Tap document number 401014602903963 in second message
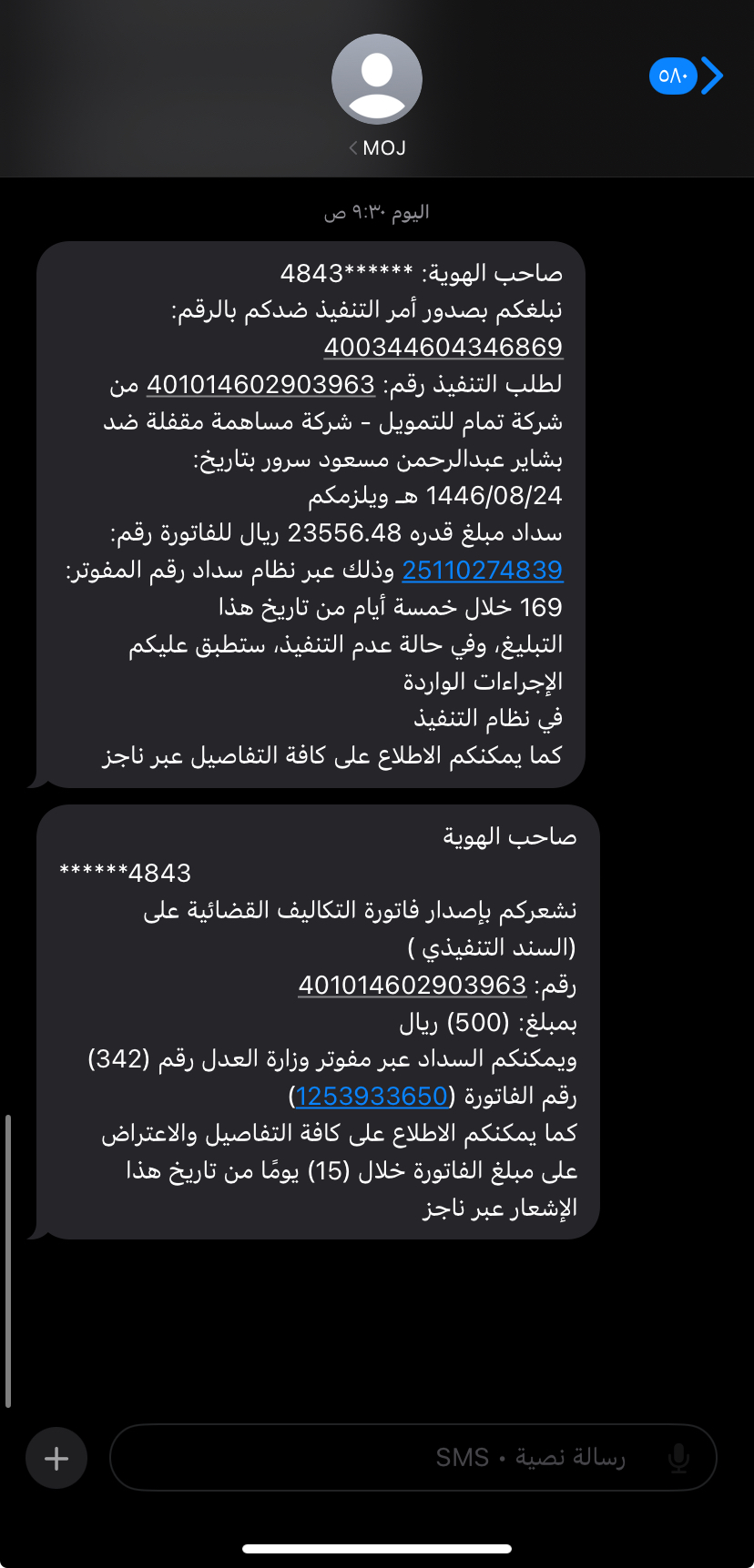The image size is (754, 1568). pyautogui.click(x=413, y=985)
